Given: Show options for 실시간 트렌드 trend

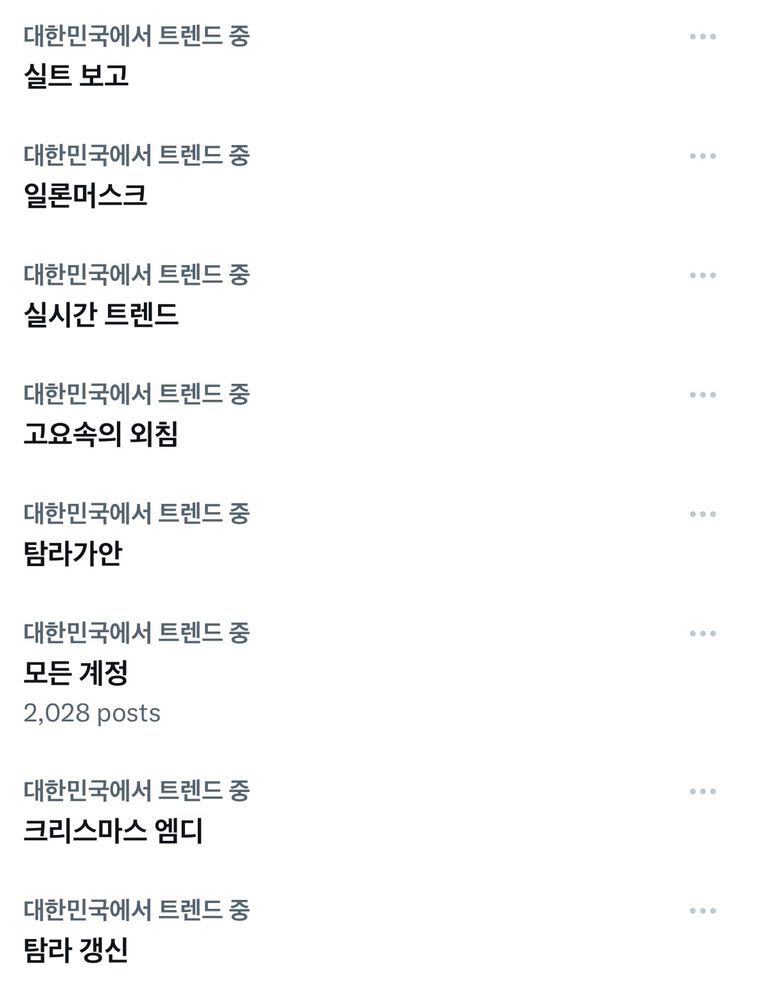Looking at the screenshot, I should tap(703, 275).
